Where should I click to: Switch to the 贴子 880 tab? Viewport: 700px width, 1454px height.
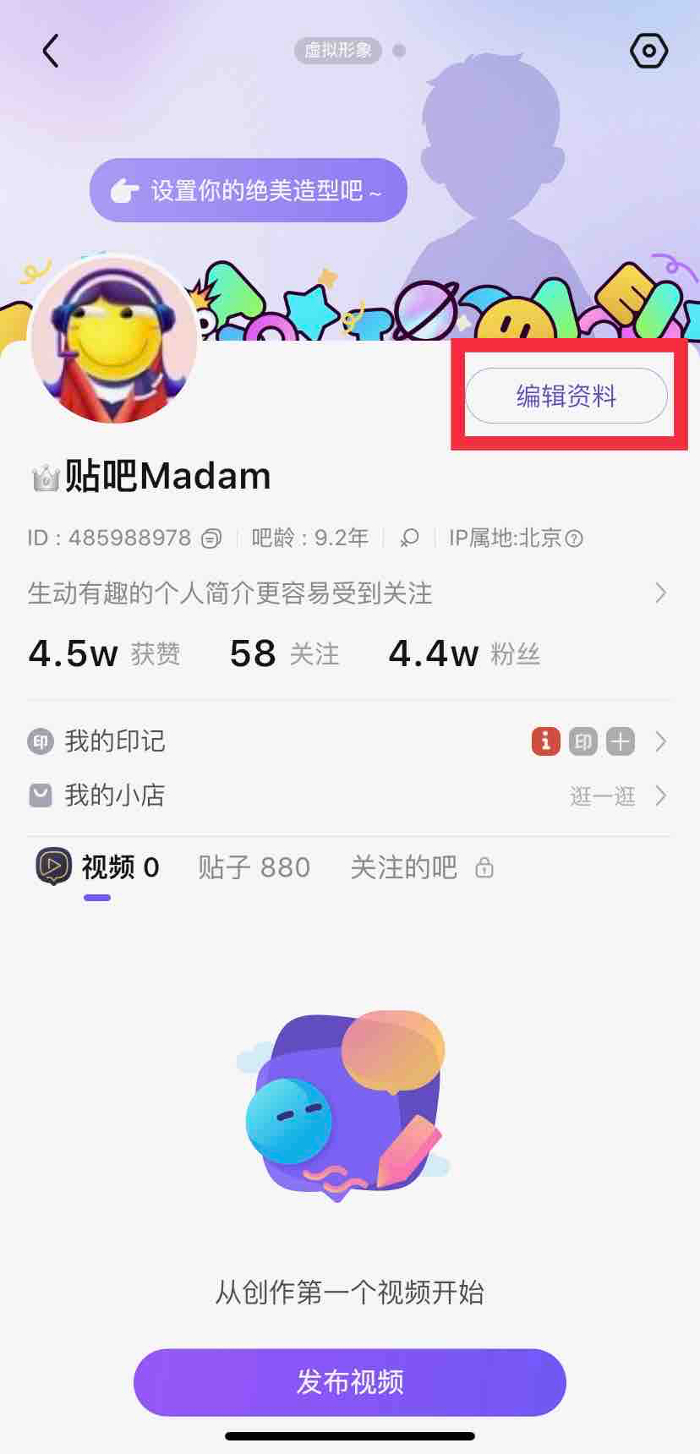[x=254, y=867]
